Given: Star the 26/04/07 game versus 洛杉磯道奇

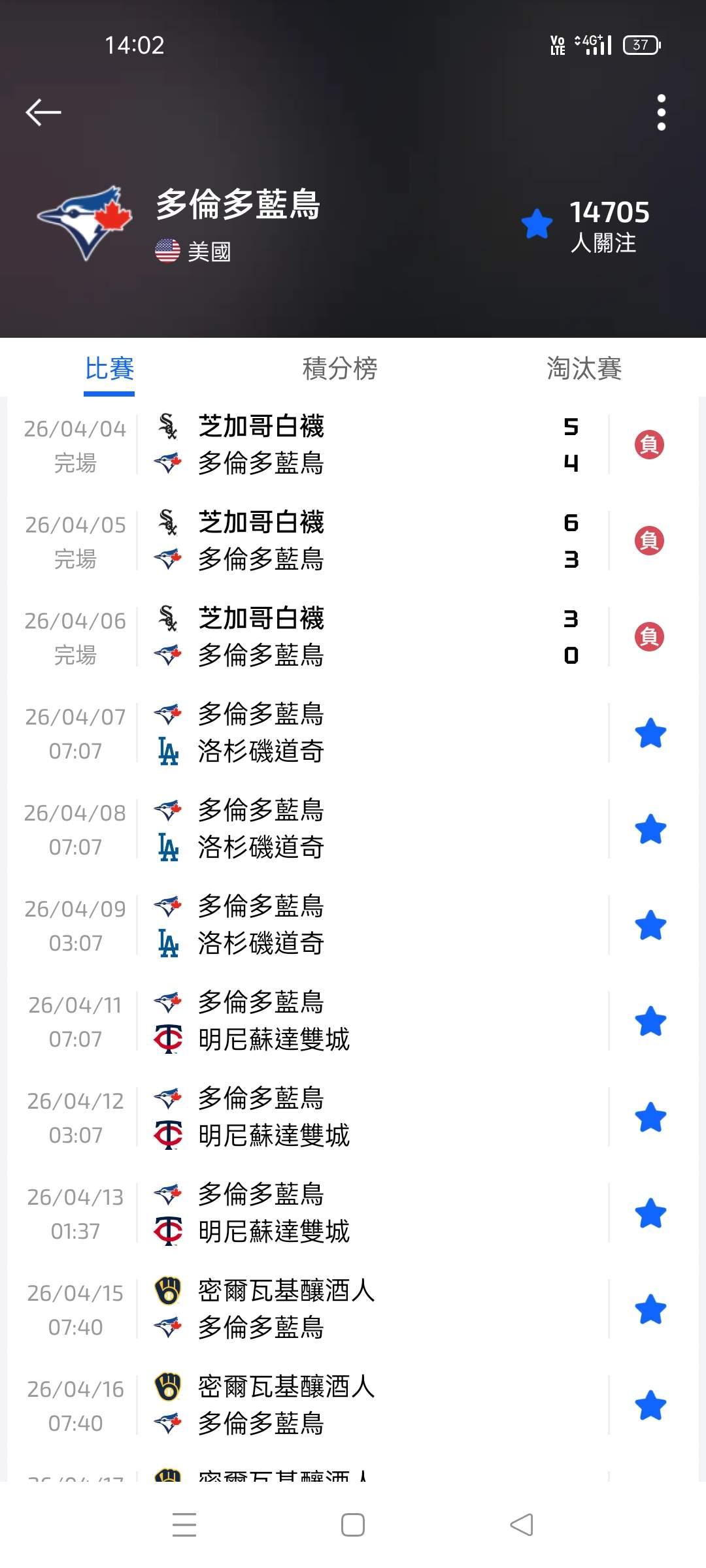Looking at the screenshot, I should pyautogui.click(x=650, y=733).
